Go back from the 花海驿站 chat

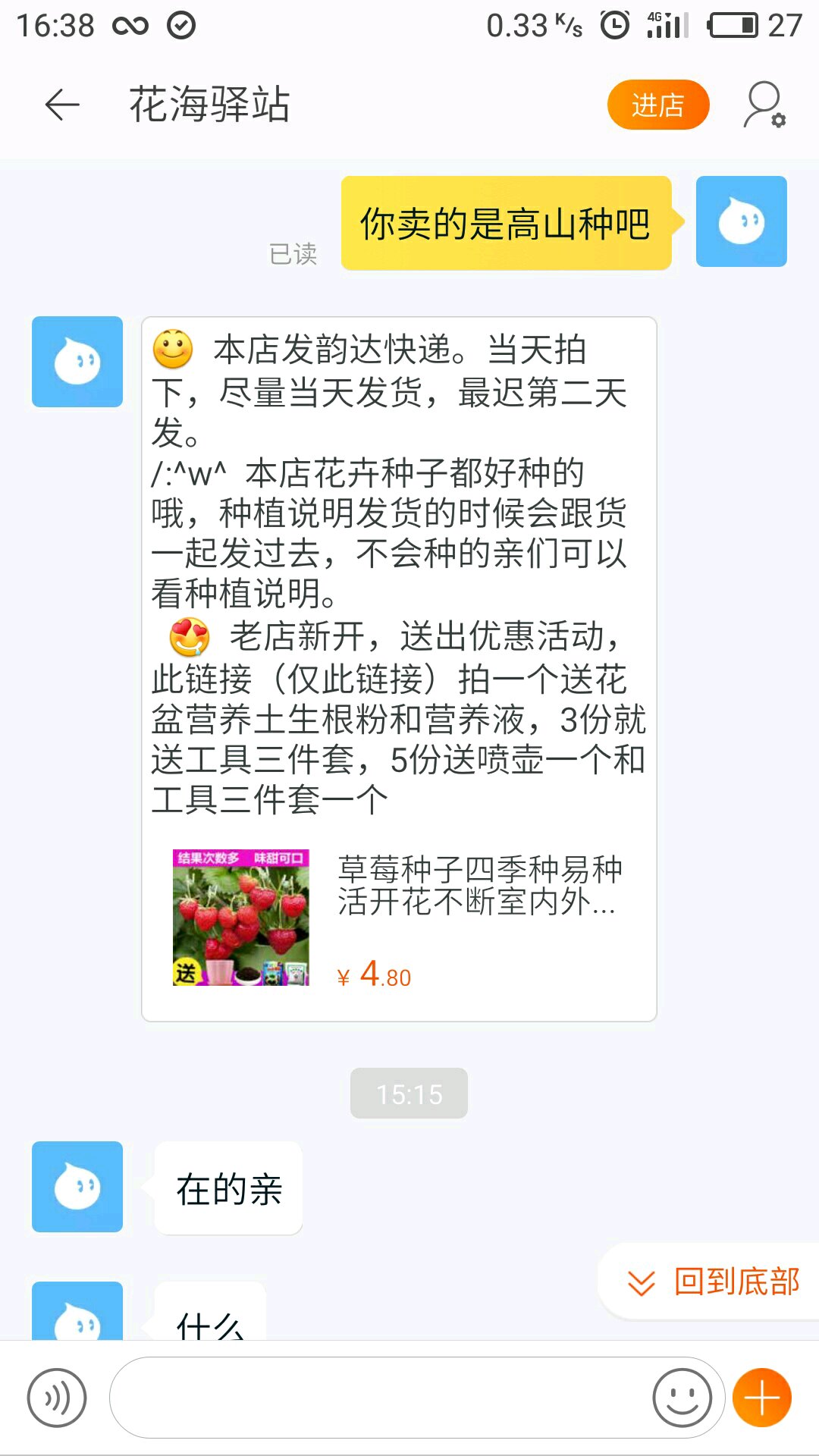point(62,105)
